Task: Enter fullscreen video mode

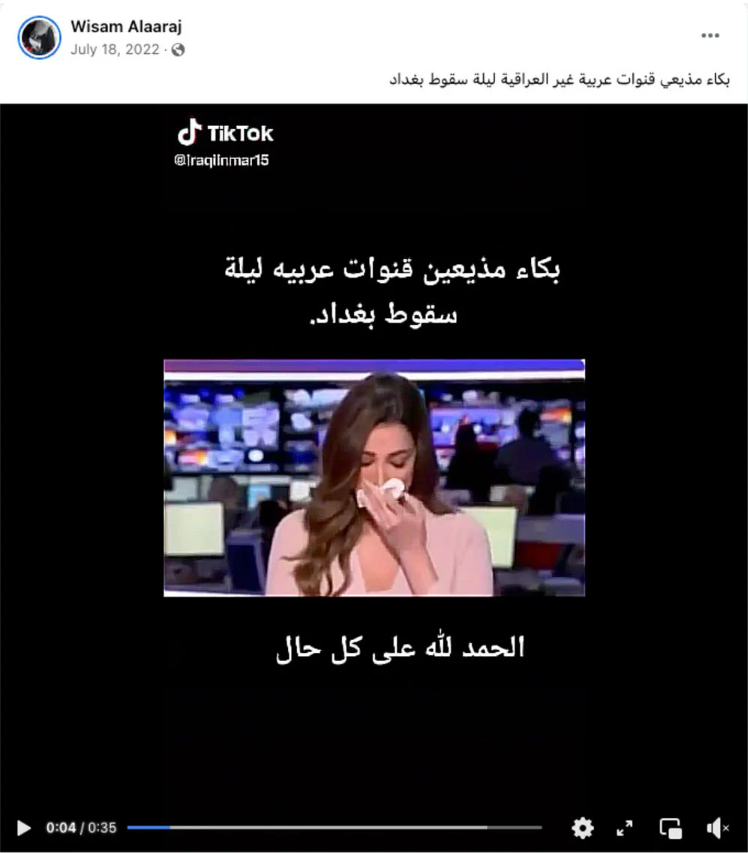Action: 625,828
